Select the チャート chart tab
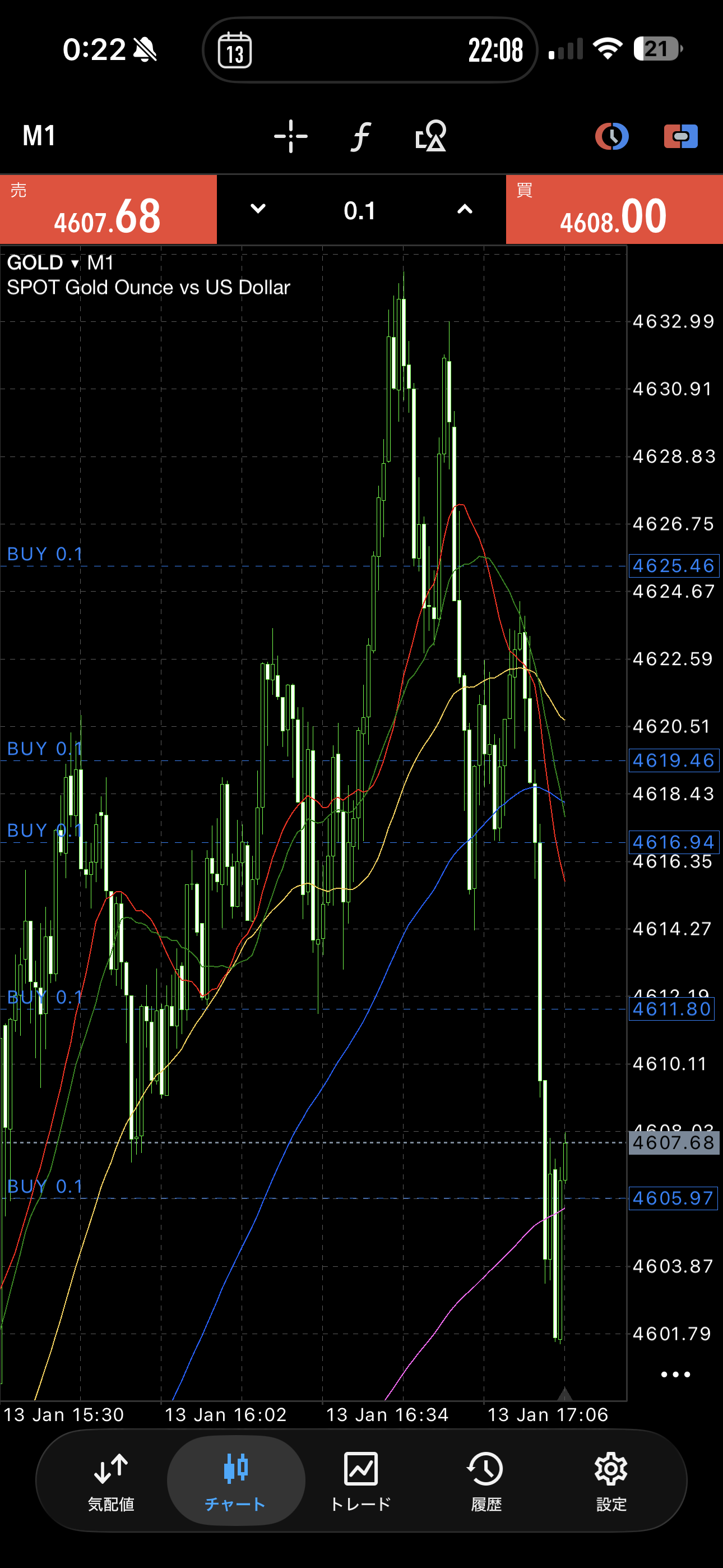723x1568 pixels. [235, 1481]
